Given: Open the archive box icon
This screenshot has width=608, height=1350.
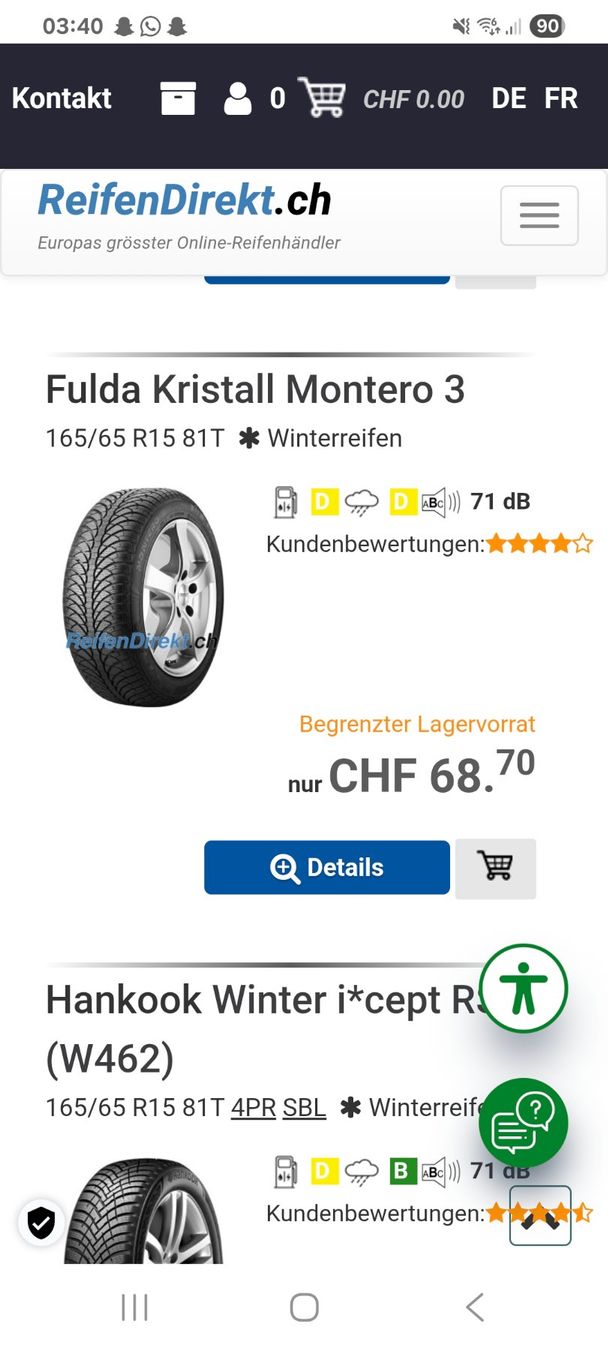Looking at the screenshot, I should [x=178, y=99].
